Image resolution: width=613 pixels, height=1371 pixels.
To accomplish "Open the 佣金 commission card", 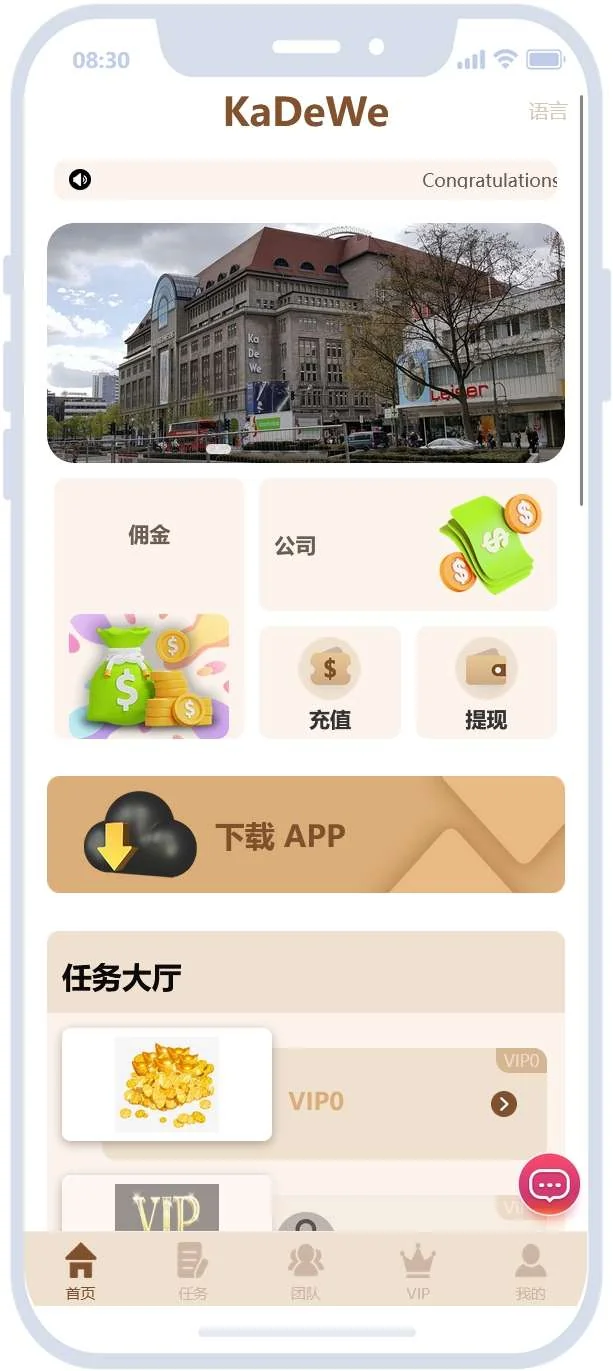I will 149,608.
